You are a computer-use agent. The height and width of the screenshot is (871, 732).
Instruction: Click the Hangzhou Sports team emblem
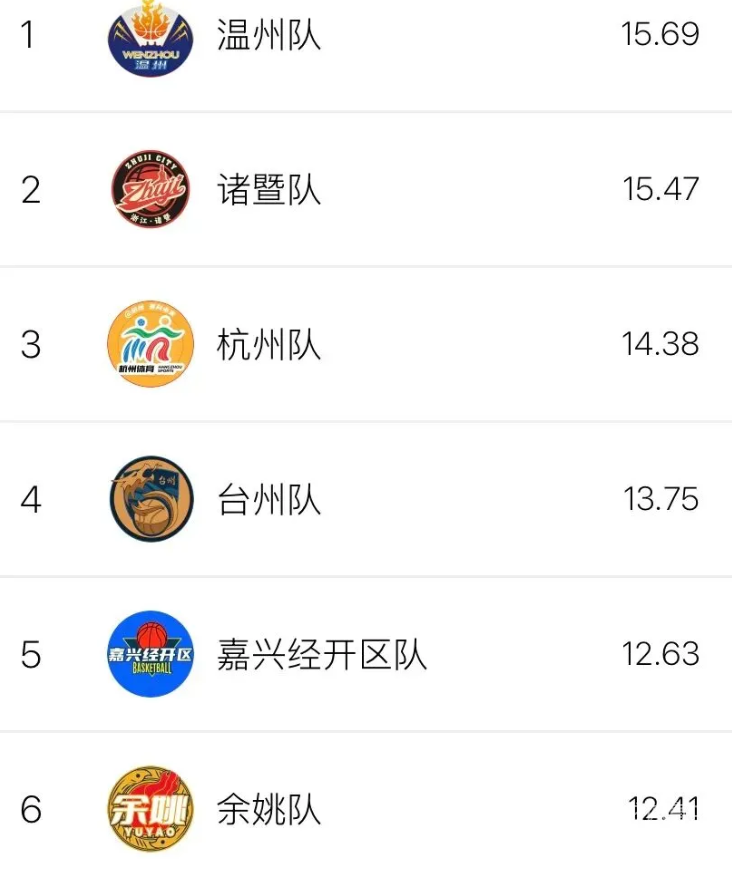[x=149, y=345]
